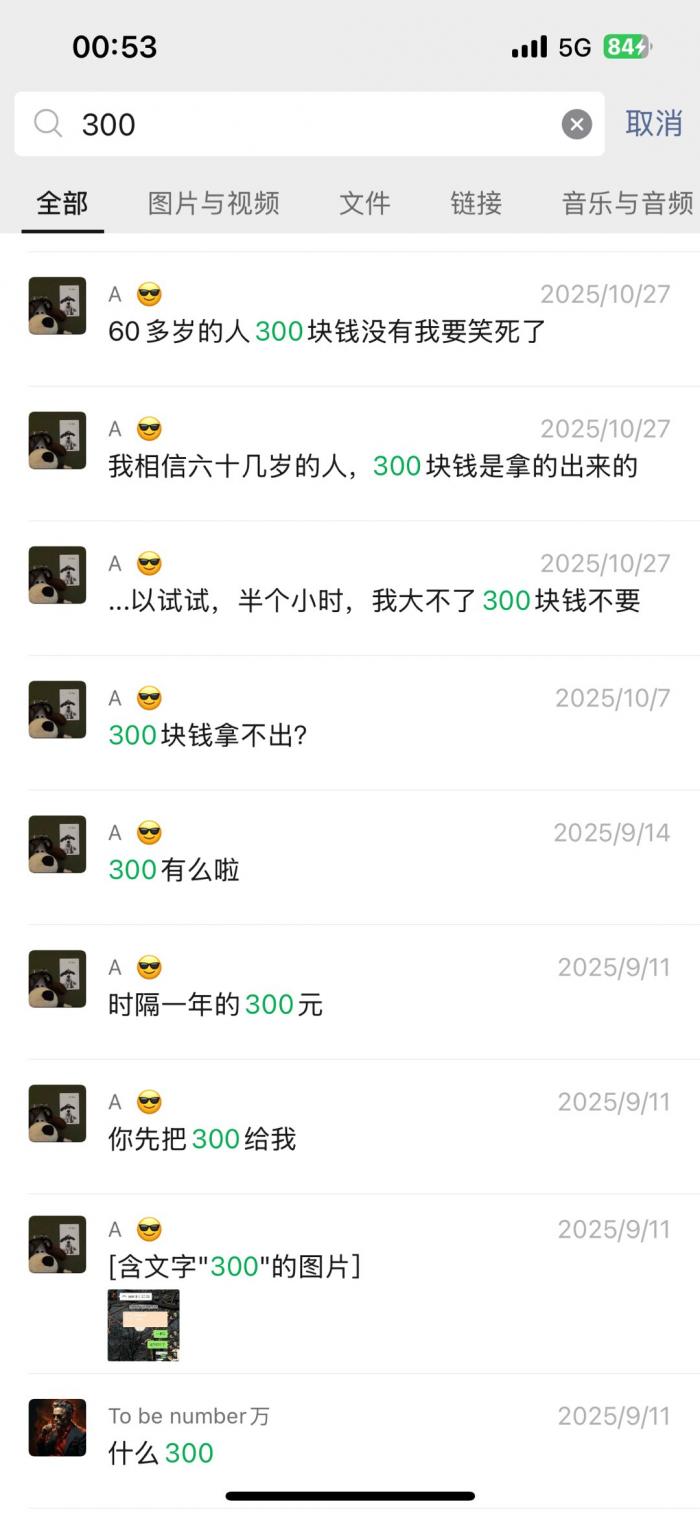Switch to the 文件 tab
The width and height of the screenshot is (700, 1515).
click(364, 203)
